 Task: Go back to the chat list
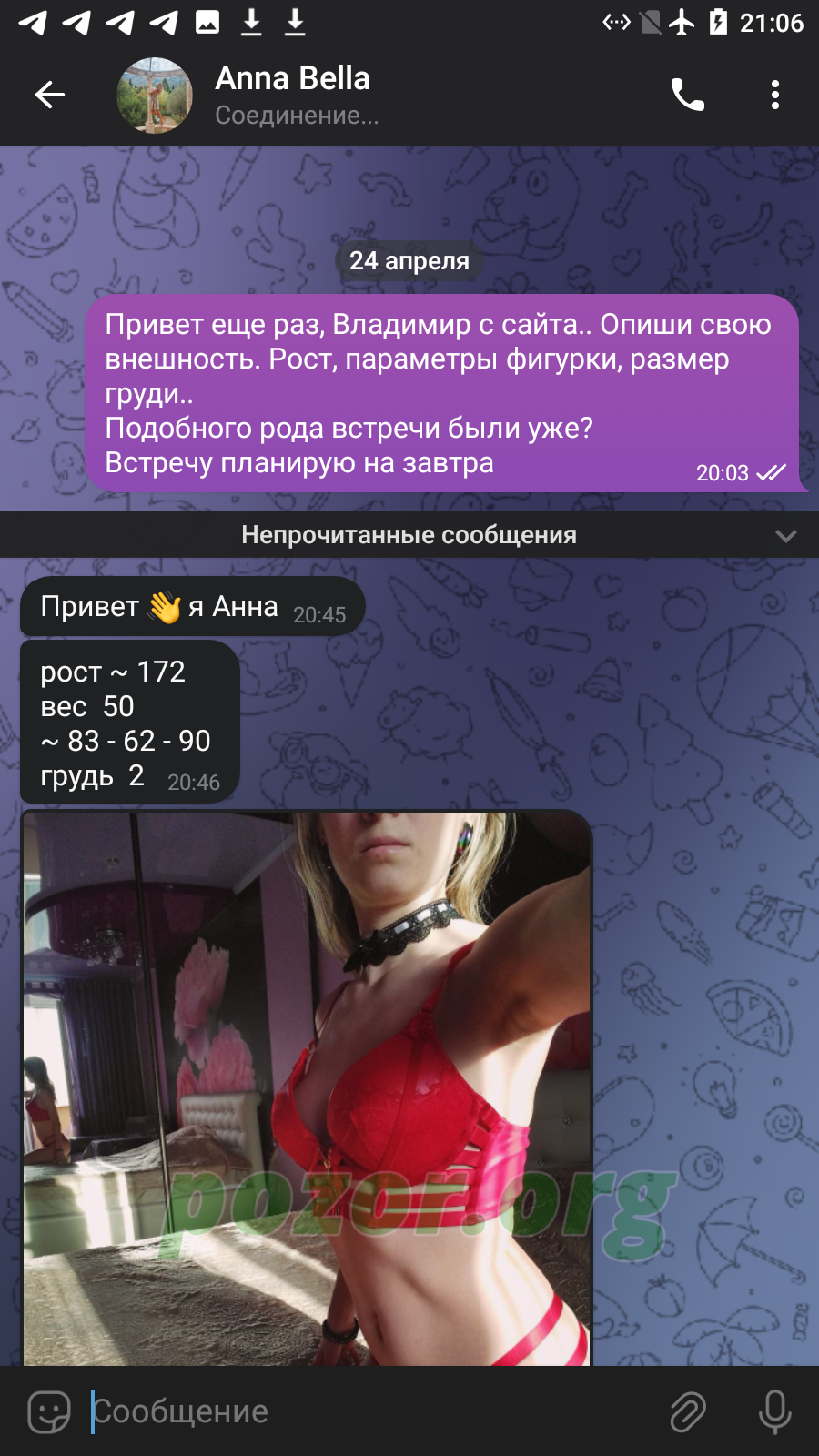point(50,95)
